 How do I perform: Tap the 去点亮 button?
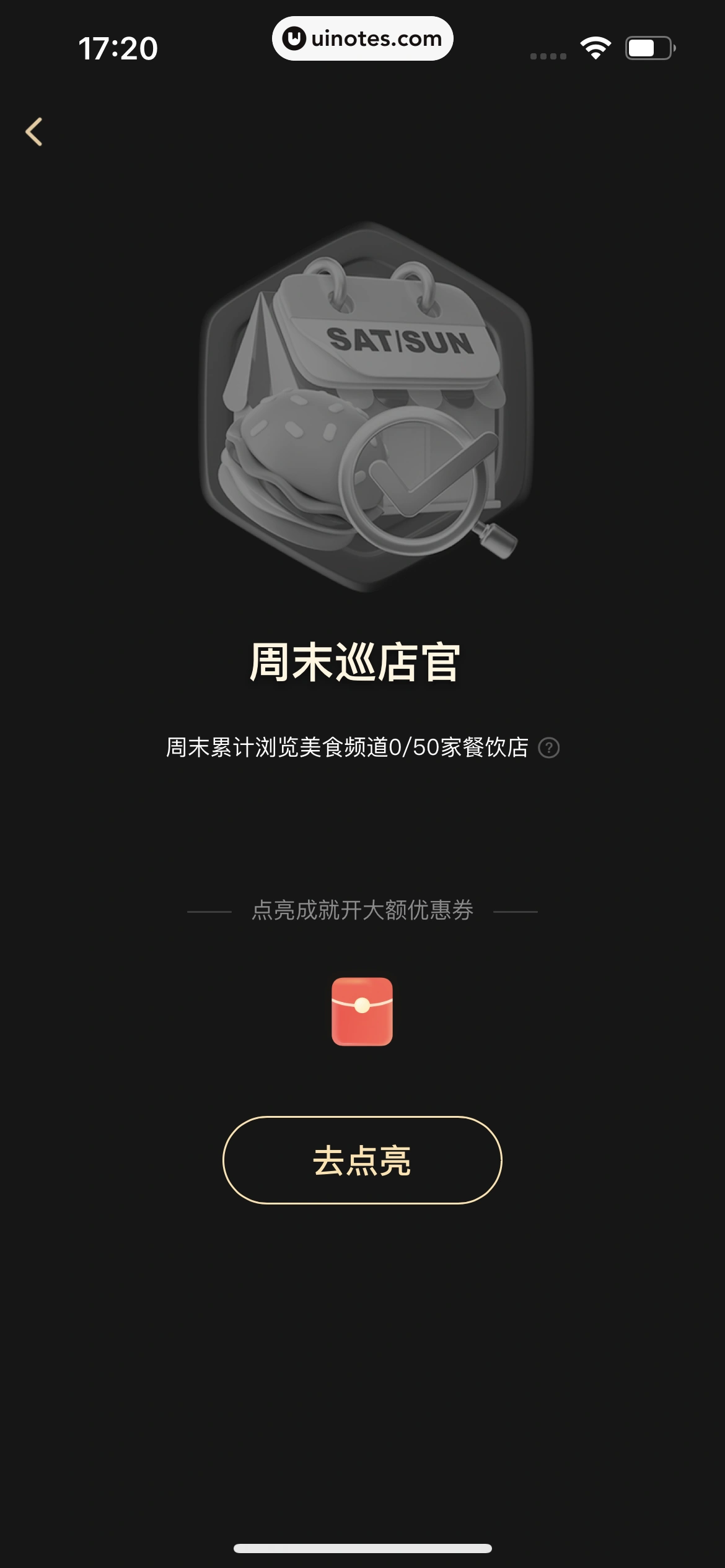click(x=361, y=1160)
